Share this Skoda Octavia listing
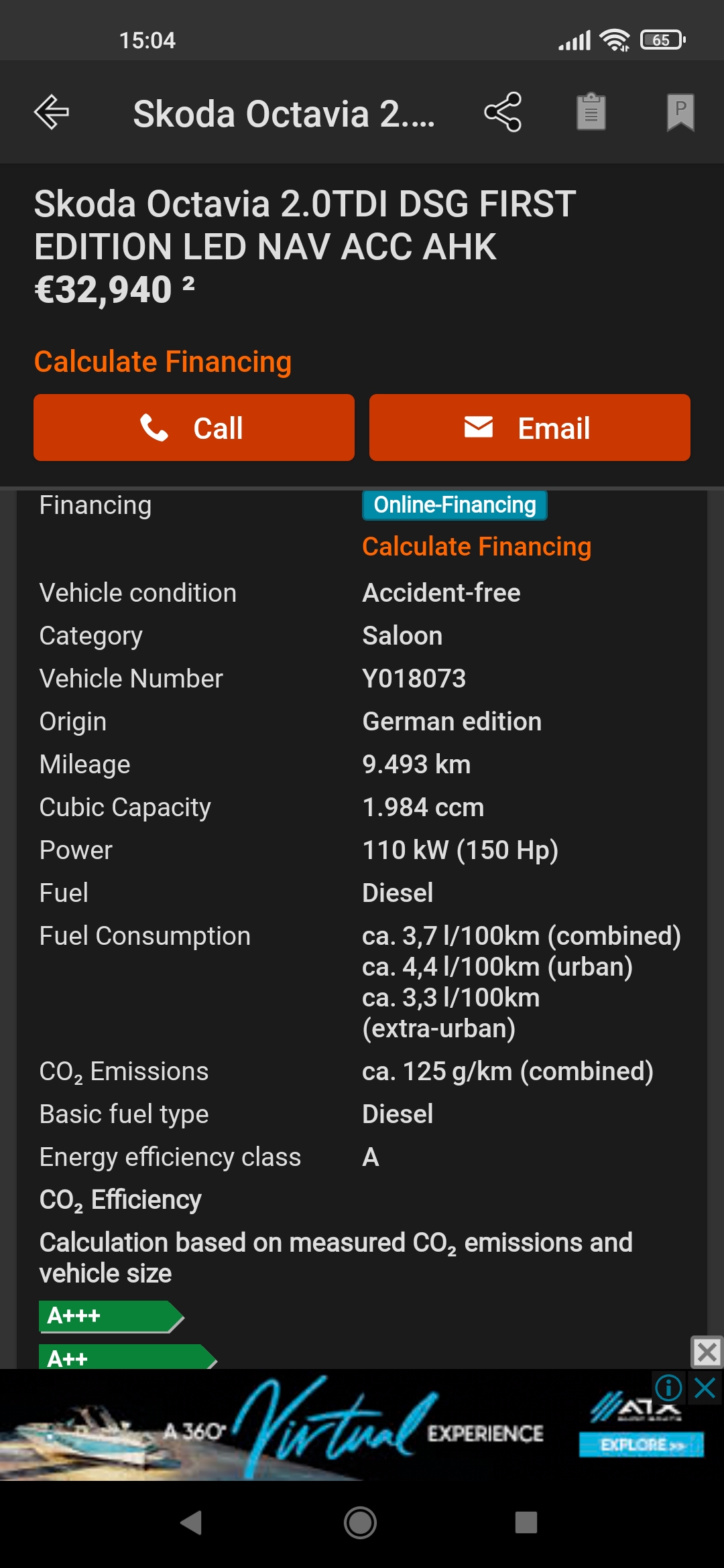Image resolution: width=724 pixels, height=1568 pixels. pyautogui.click(x=503, y=112)
